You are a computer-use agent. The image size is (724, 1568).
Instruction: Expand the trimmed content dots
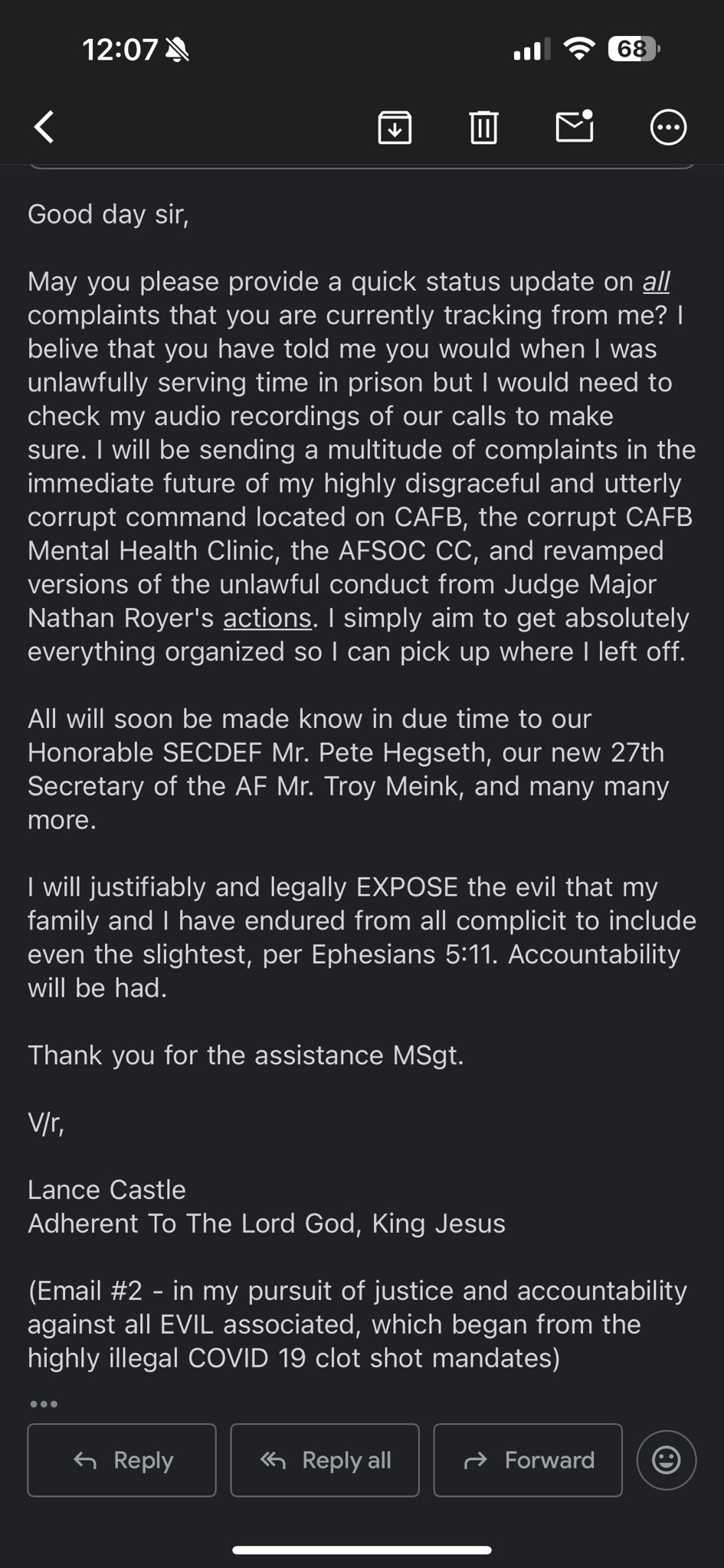[x=44, y=1403]
